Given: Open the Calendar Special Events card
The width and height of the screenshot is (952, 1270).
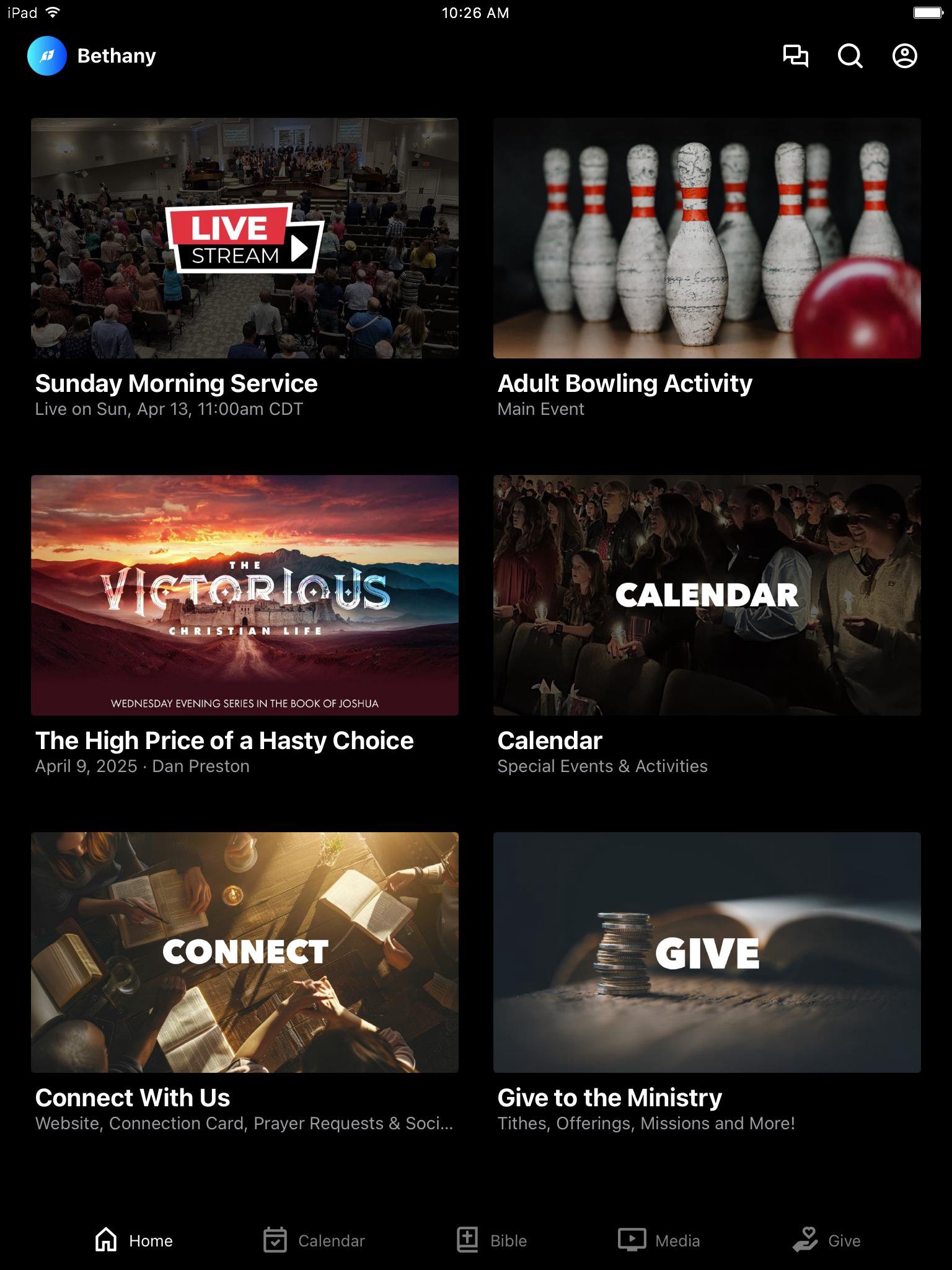Looking at the screenshot, I should coord(707,595).
